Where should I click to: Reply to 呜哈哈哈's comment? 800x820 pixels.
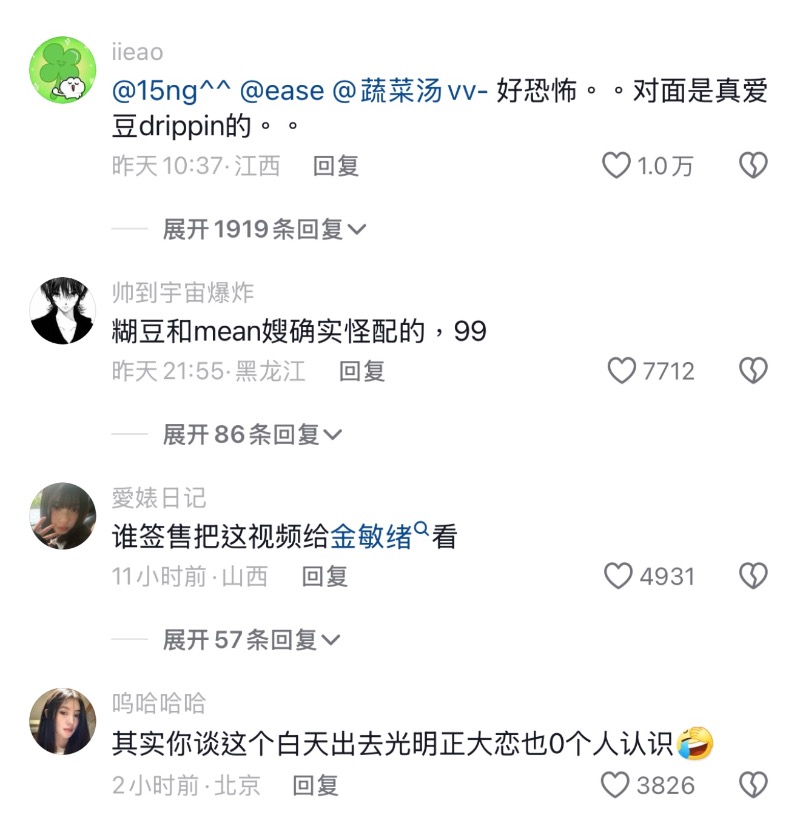(315, 785)
